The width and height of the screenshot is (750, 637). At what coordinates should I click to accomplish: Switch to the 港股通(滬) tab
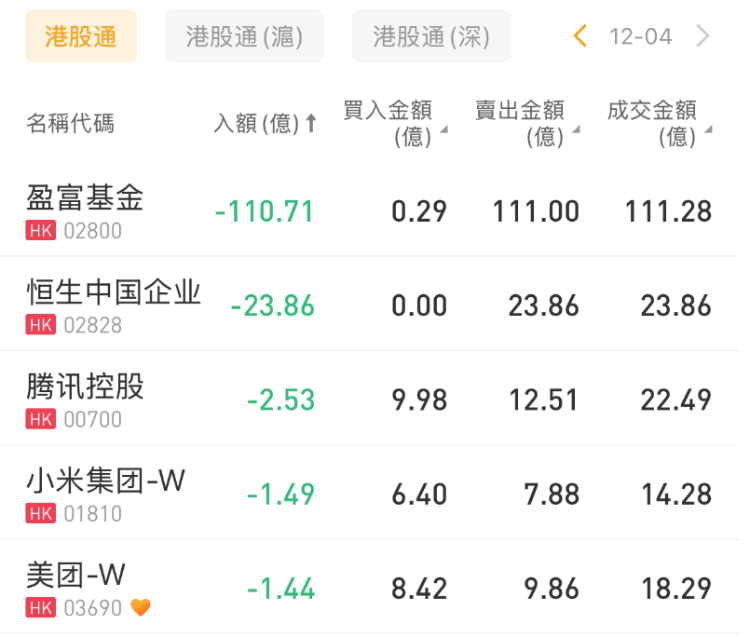click(x=244, y=37)
